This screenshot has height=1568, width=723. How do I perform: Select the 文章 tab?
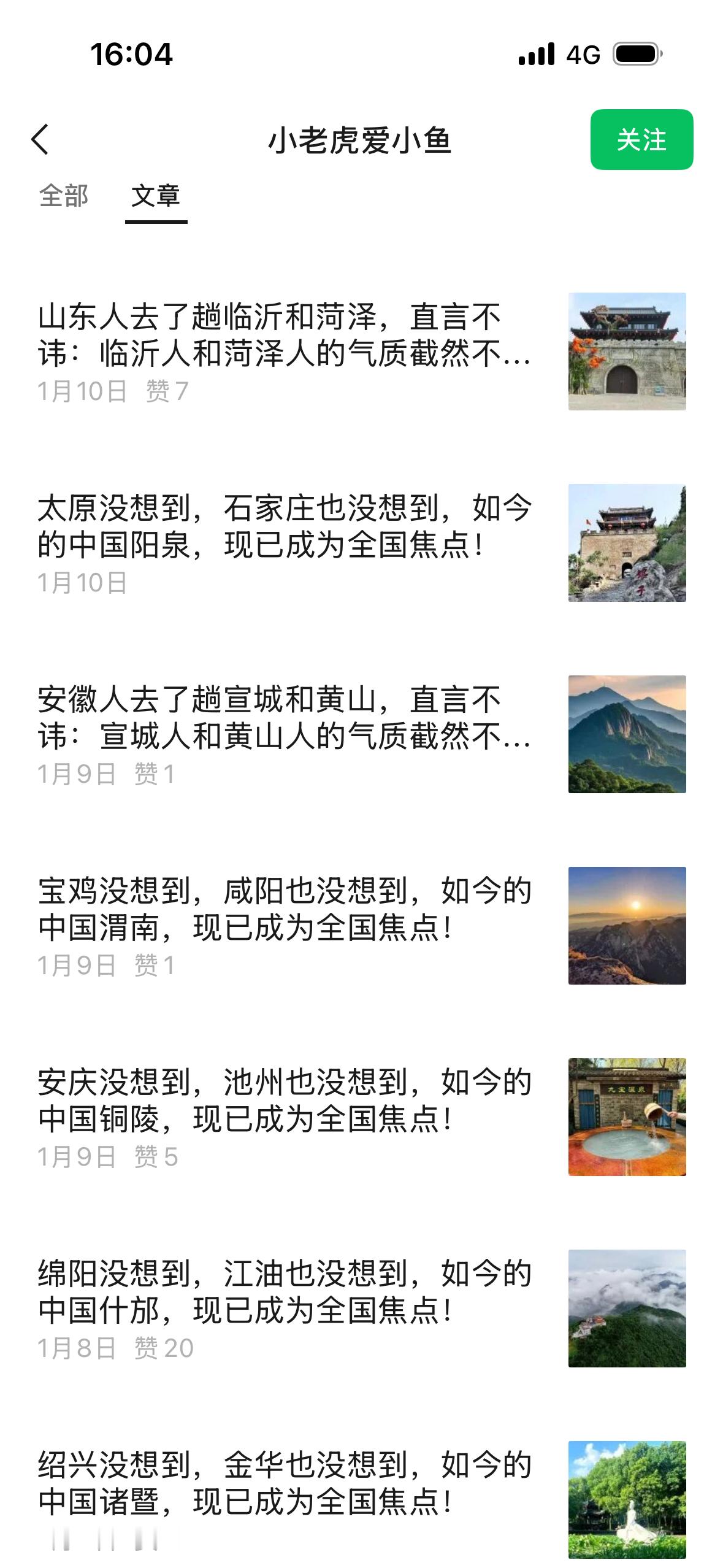156,196
